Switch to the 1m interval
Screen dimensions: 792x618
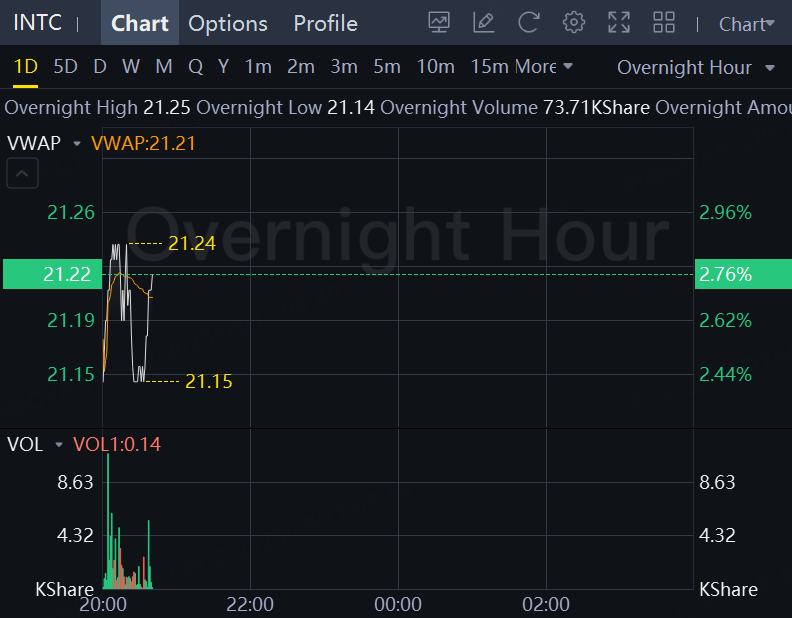click(x=258, y=67)
